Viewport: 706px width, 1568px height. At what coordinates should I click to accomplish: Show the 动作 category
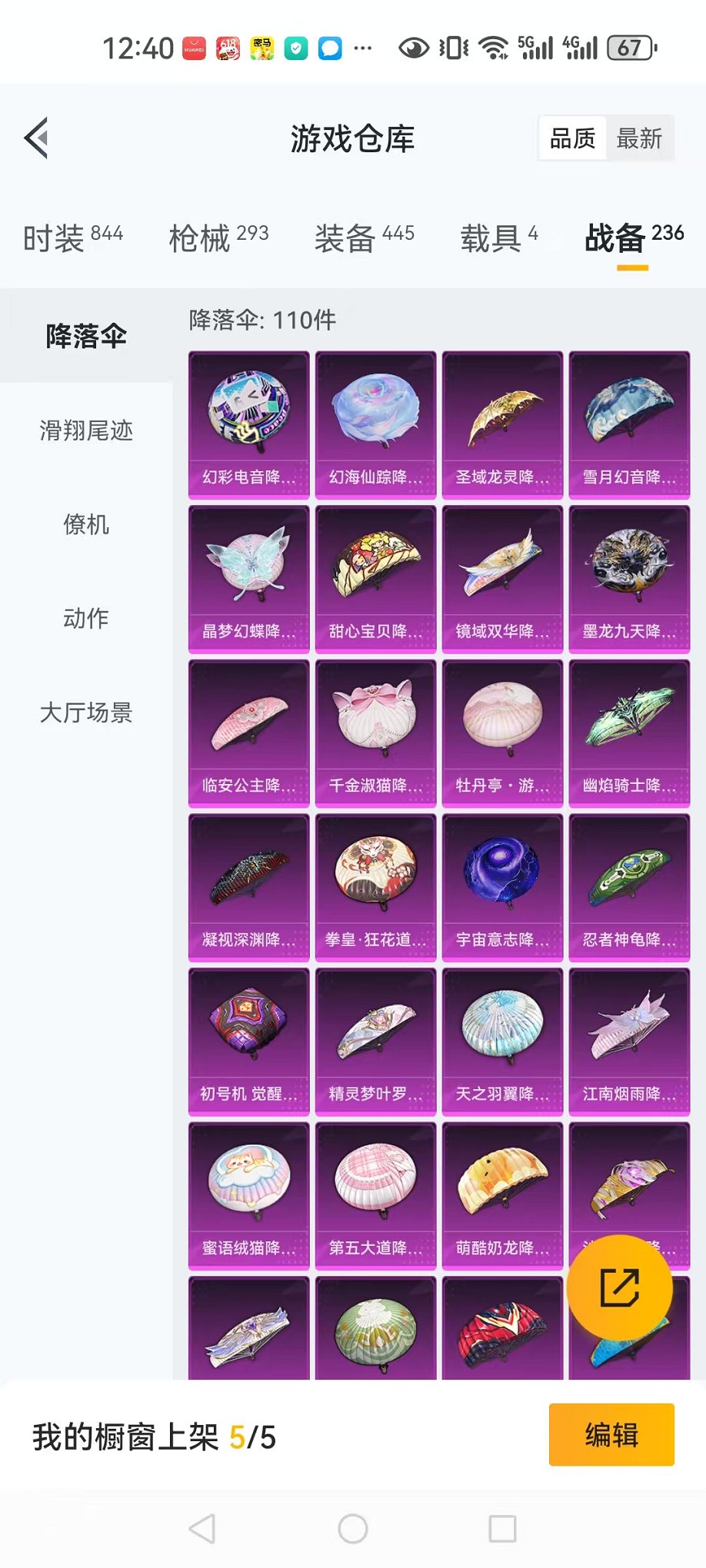86,618
